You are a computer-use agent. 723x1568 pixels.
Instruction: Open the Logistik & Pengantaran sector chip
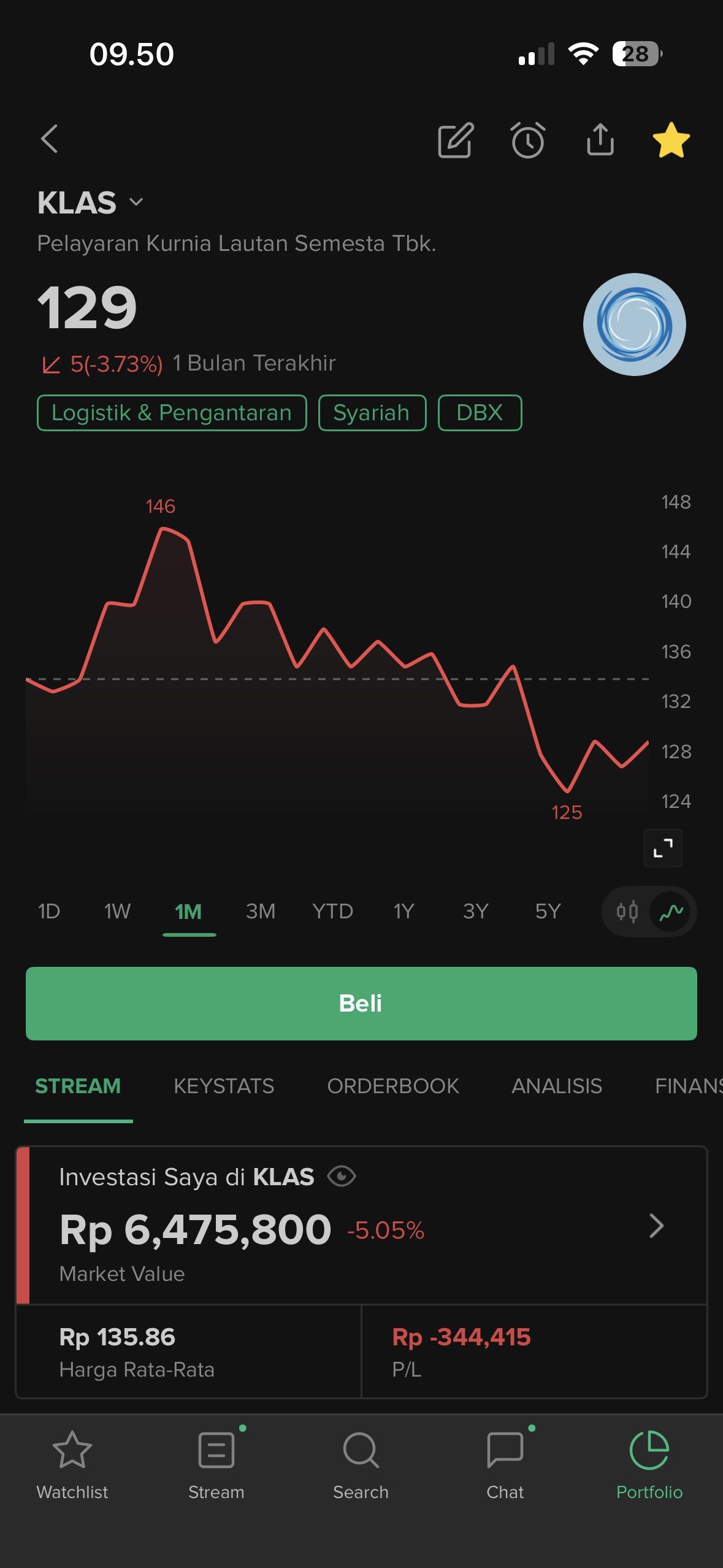pyautogui.click(x=172, y=413)
